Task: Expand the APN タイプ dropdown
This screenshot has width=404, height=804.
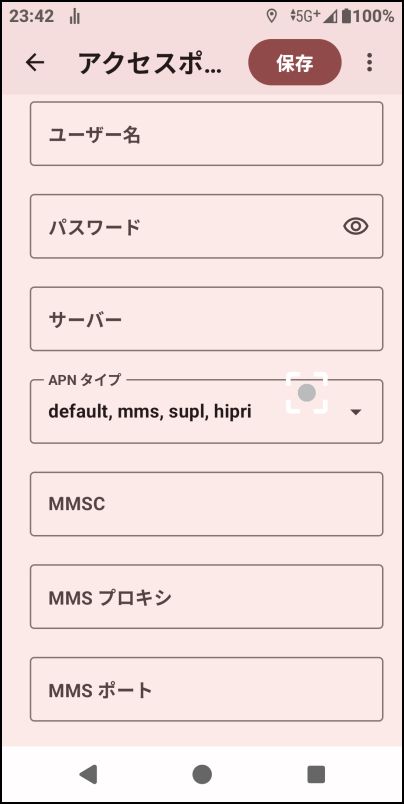Action: (207, 411)
